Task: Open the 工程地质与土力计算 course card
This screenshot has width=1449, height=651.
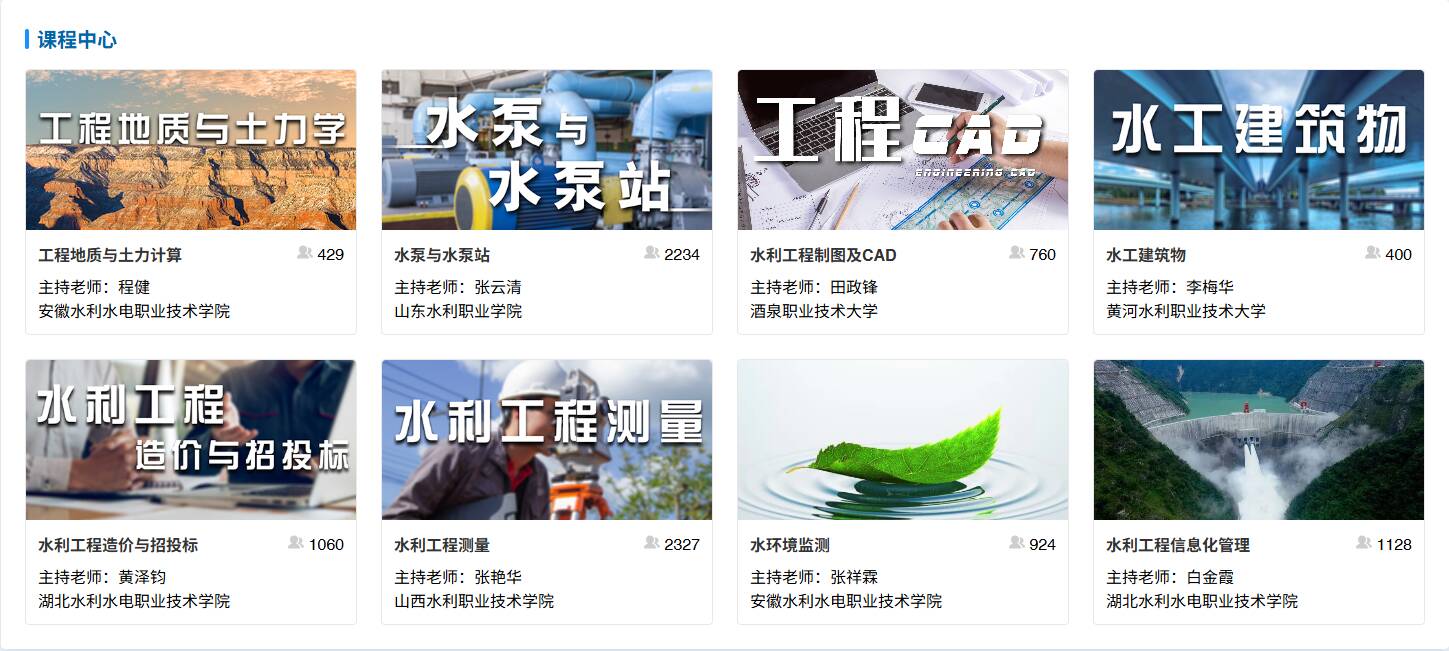Action: (x=190, y=151)
